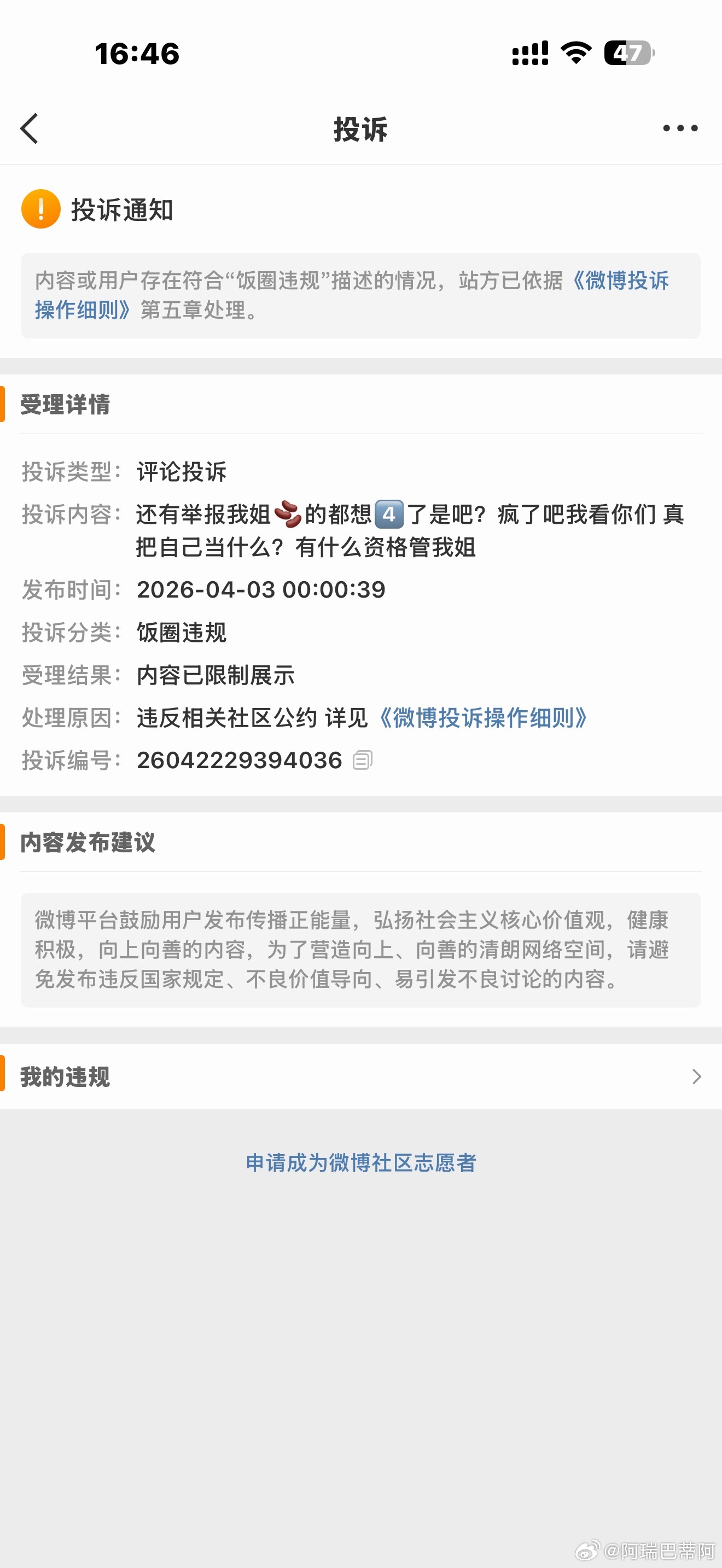Tap 申请成为微博社区志愿者
The width and height of the screenshot is (722, 1568).
(360, 1162)
